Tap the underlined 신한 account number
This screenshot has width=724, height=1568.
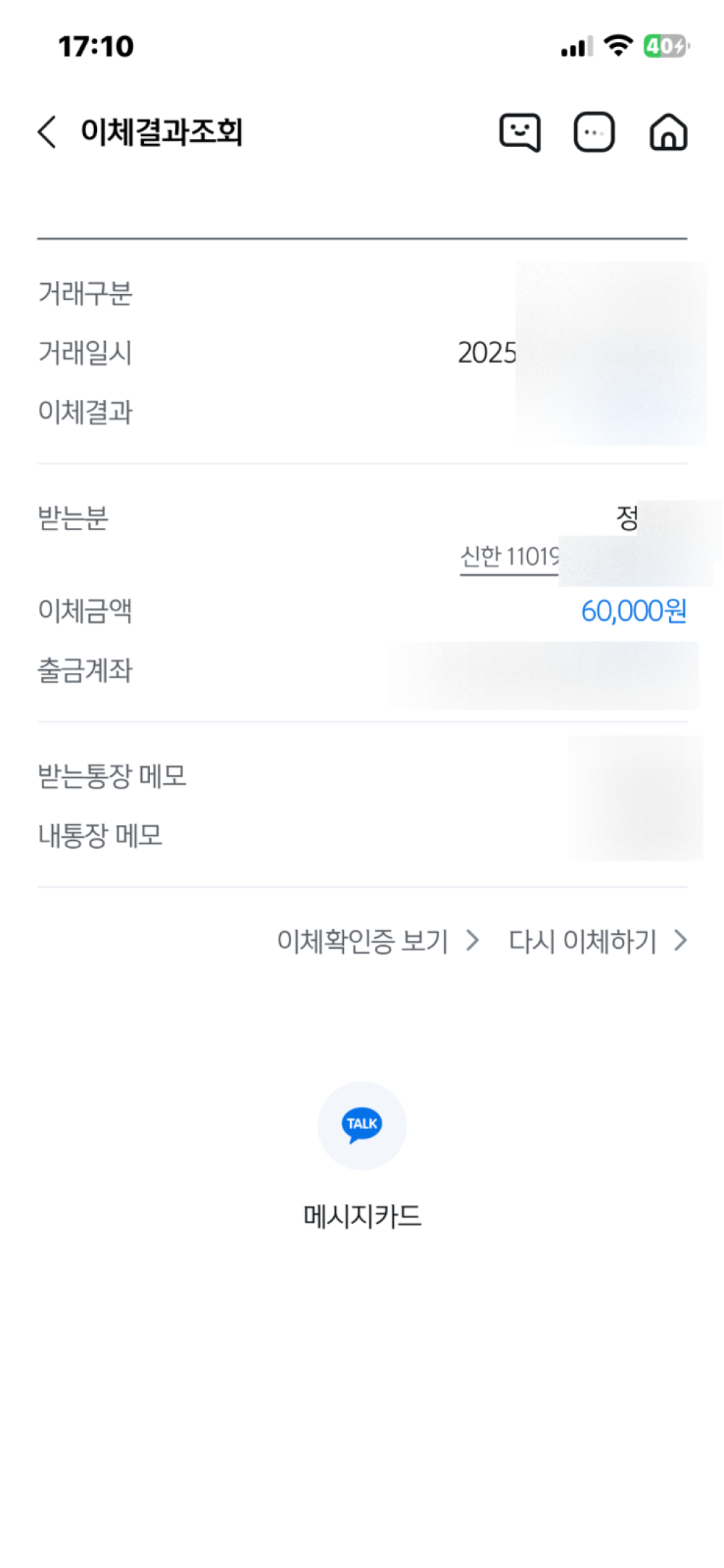[x=510, y=558]
